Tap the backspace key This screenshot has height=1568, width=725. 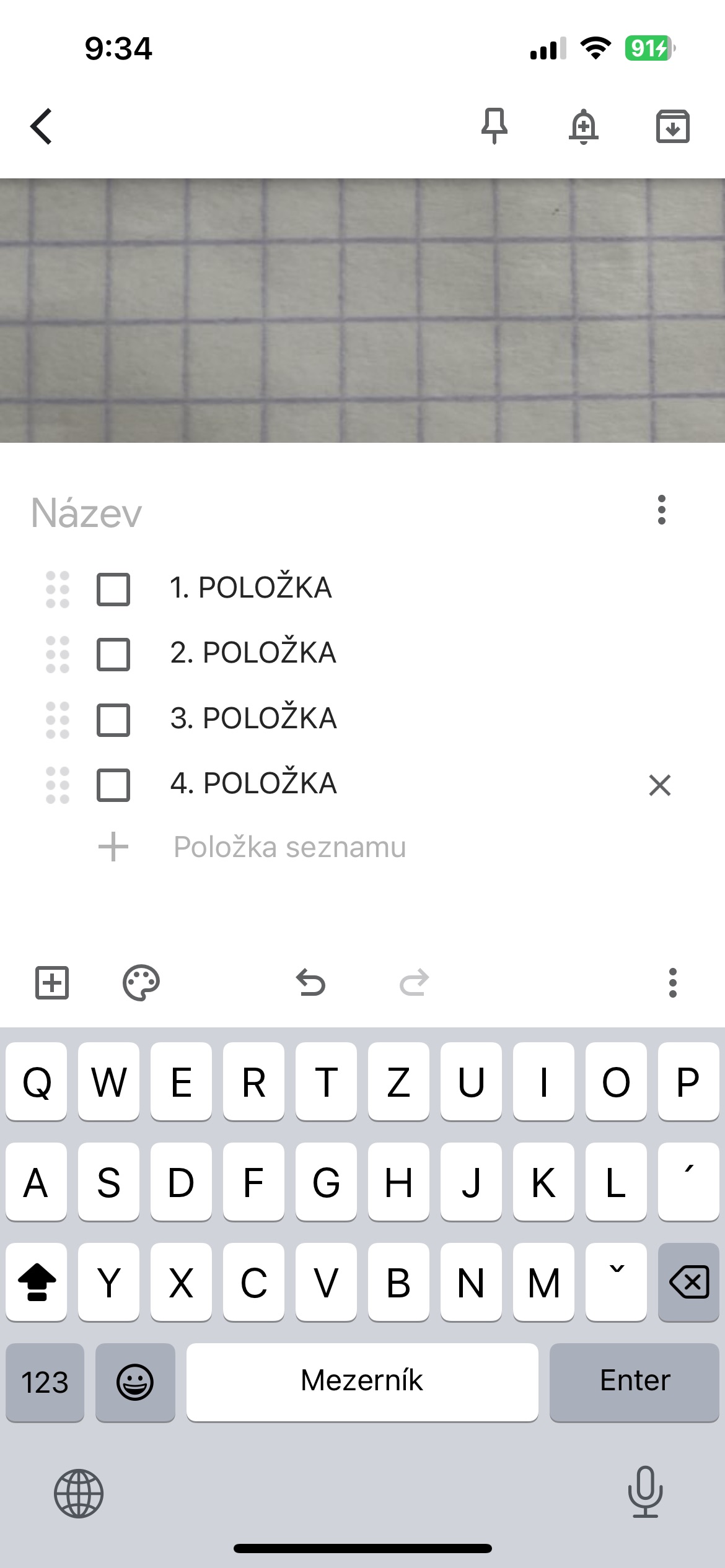(688, 1281)
